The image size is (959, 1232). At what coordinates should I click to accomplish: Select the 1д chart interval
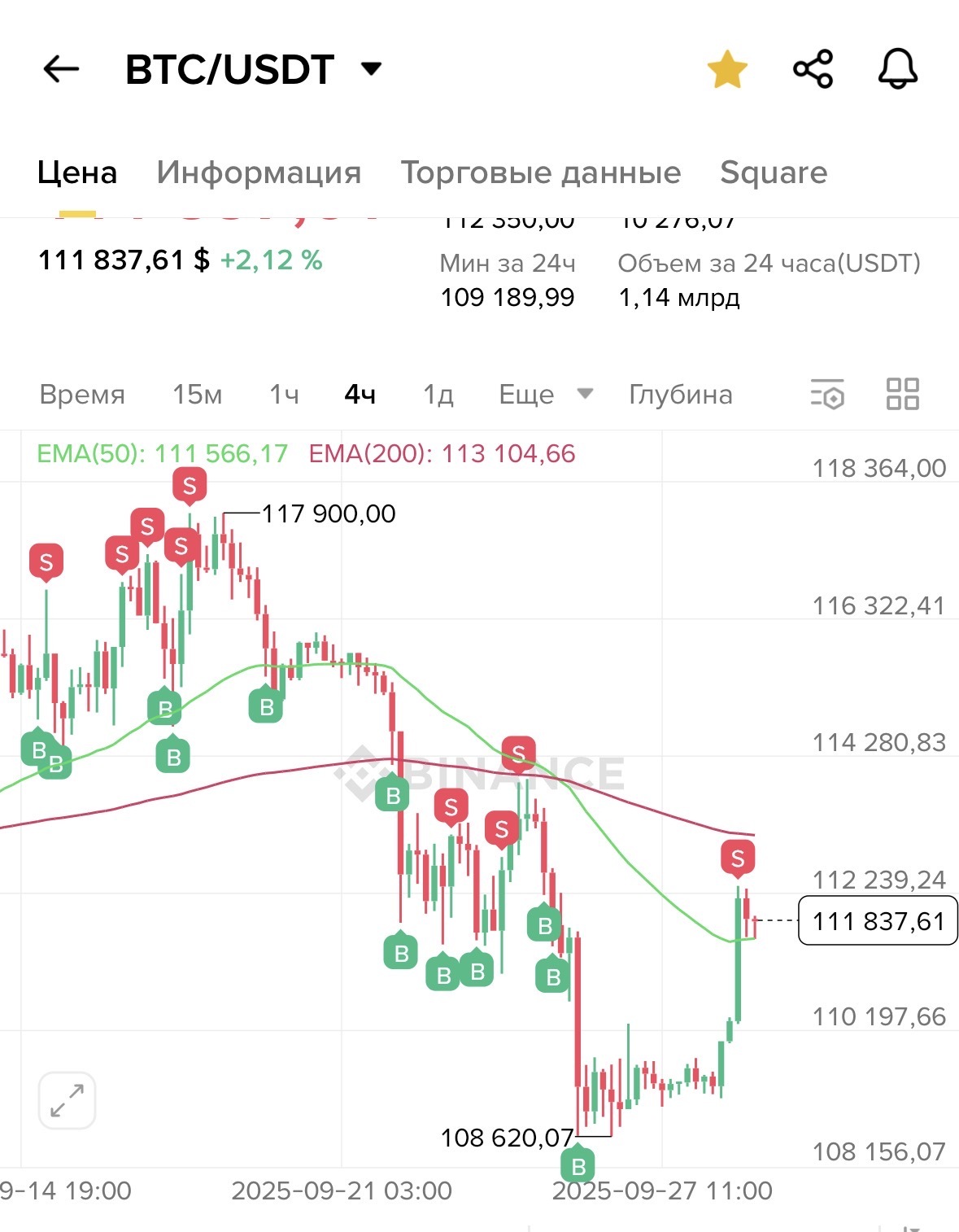pos(438,395)
